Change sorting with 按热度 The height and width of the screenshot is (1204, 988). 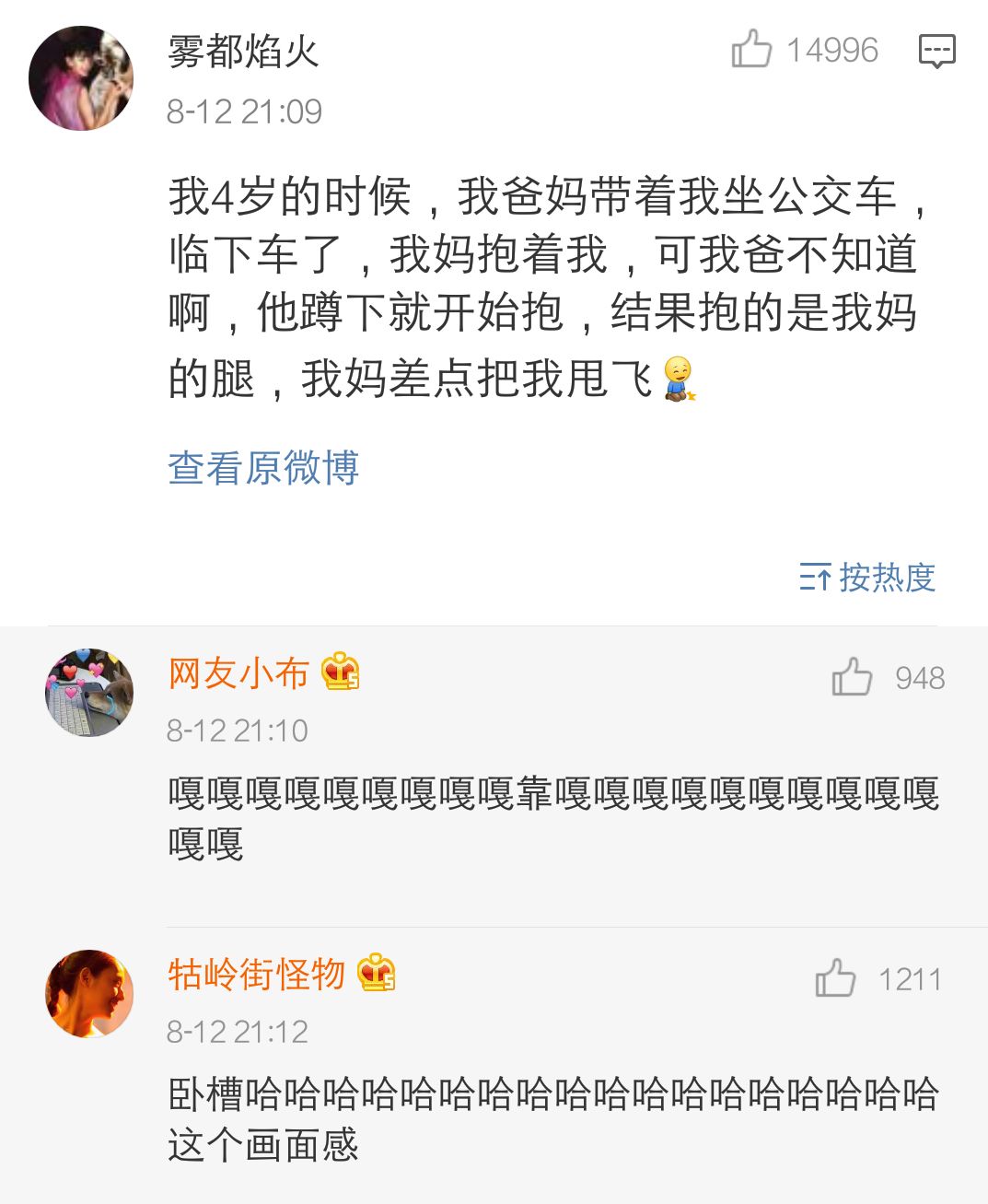[867, 578]
